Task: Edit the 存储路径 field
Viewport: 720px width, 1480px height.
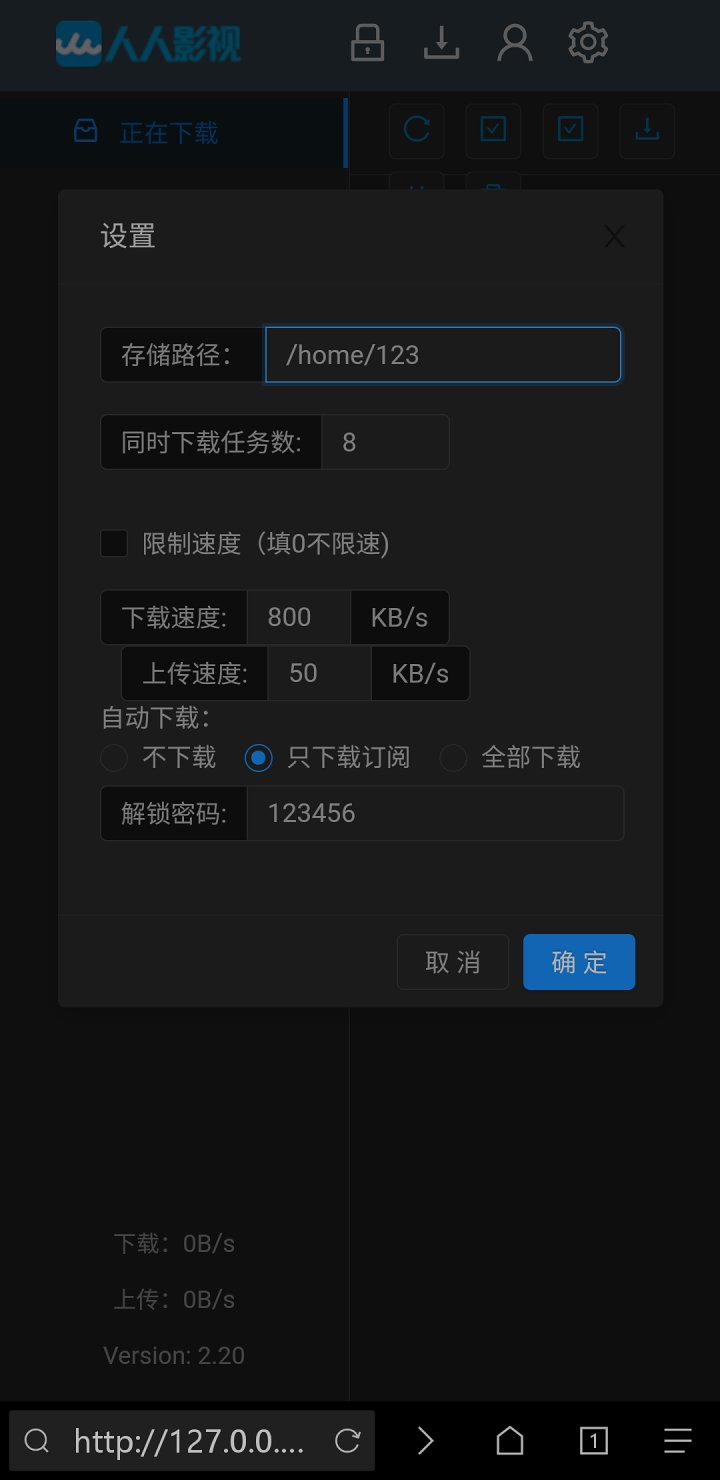Action: point(442,355)
